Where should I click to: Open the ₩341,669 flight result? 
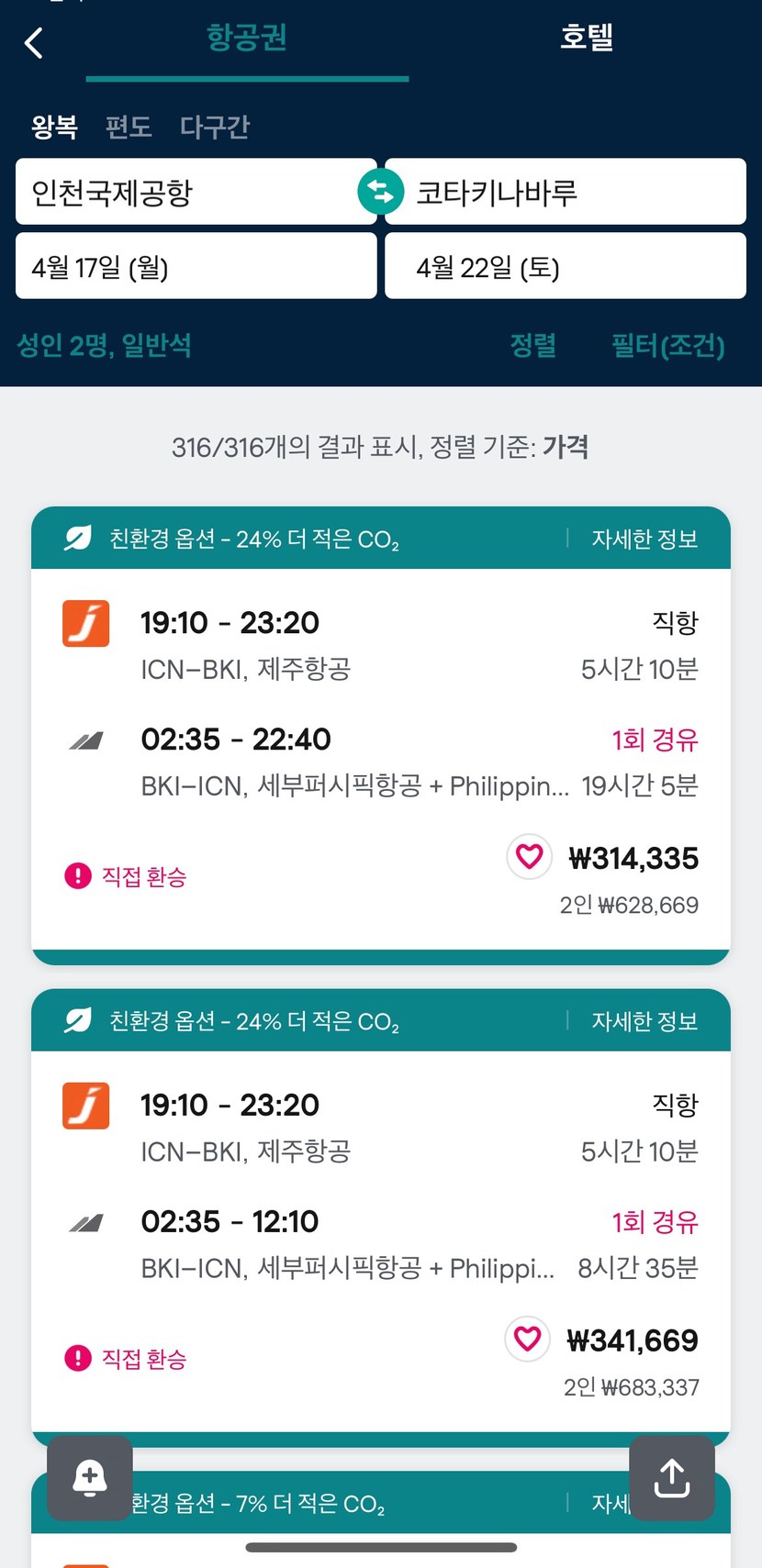381,1241
